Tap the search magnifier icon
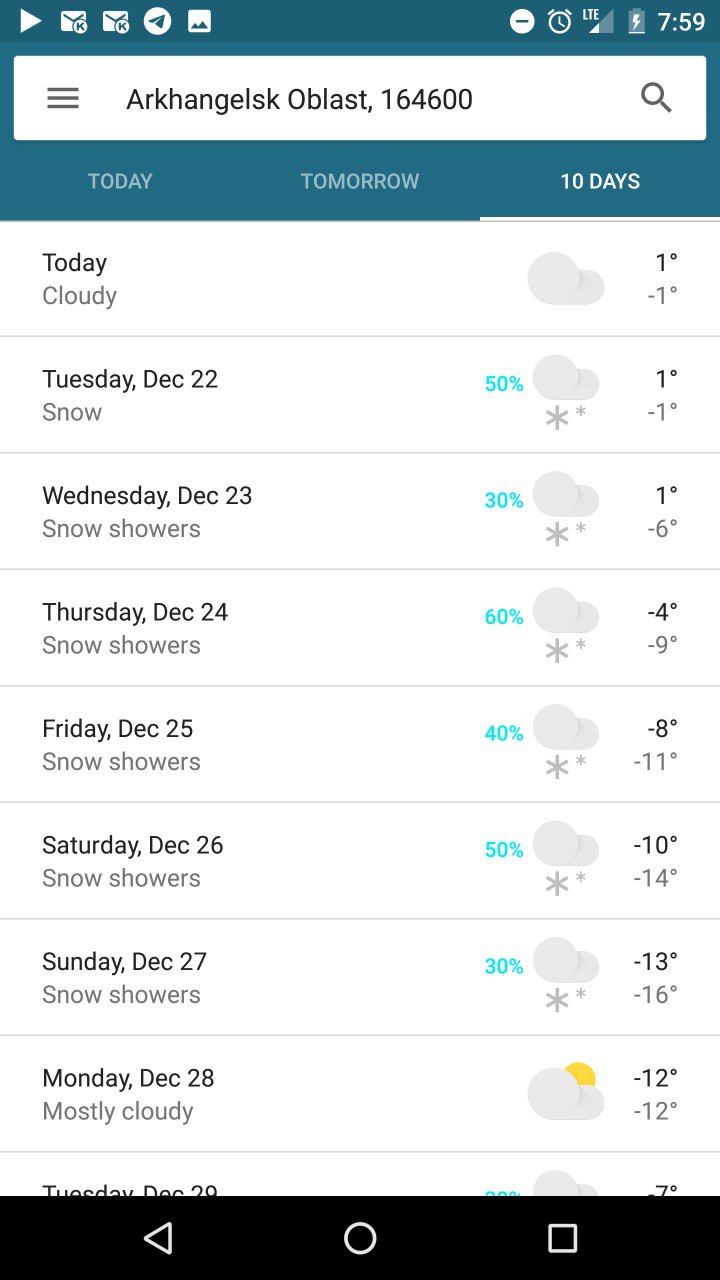This screenshot has height=1280, width=720. [x=656, y=98]
